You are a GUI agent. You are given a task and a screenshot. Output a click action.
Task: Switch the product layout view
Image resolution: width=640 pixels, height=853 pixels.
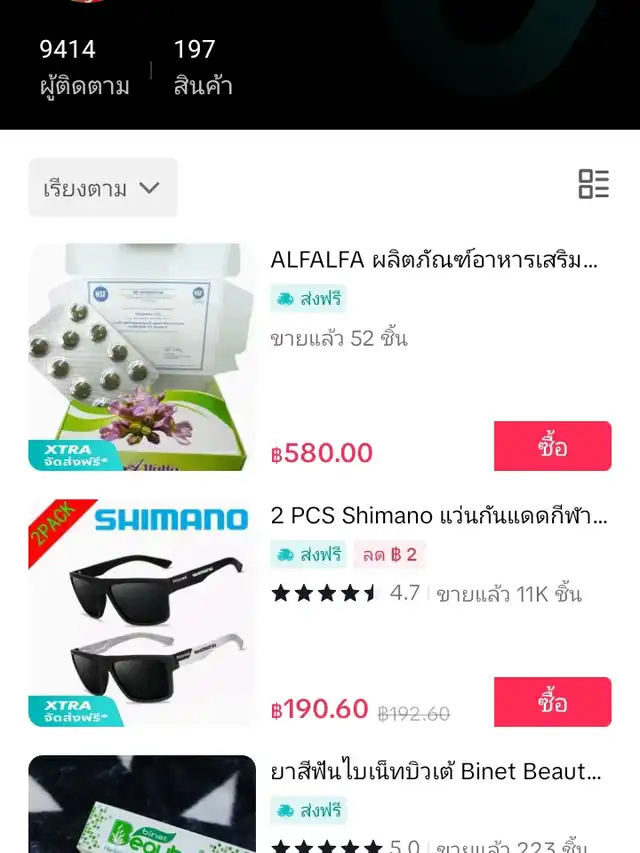pos(593,184)
